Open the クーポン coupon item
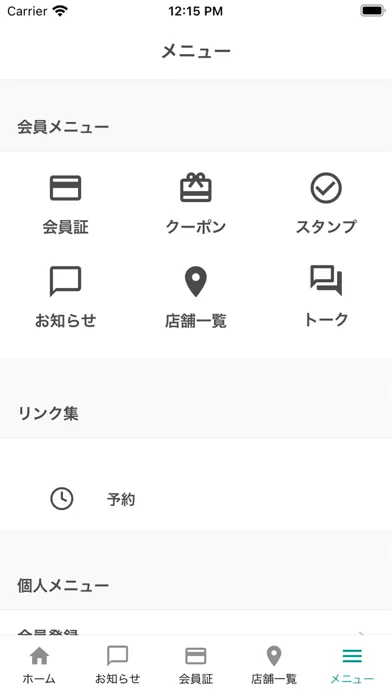The image size is (392, 696). pos(196,205)
